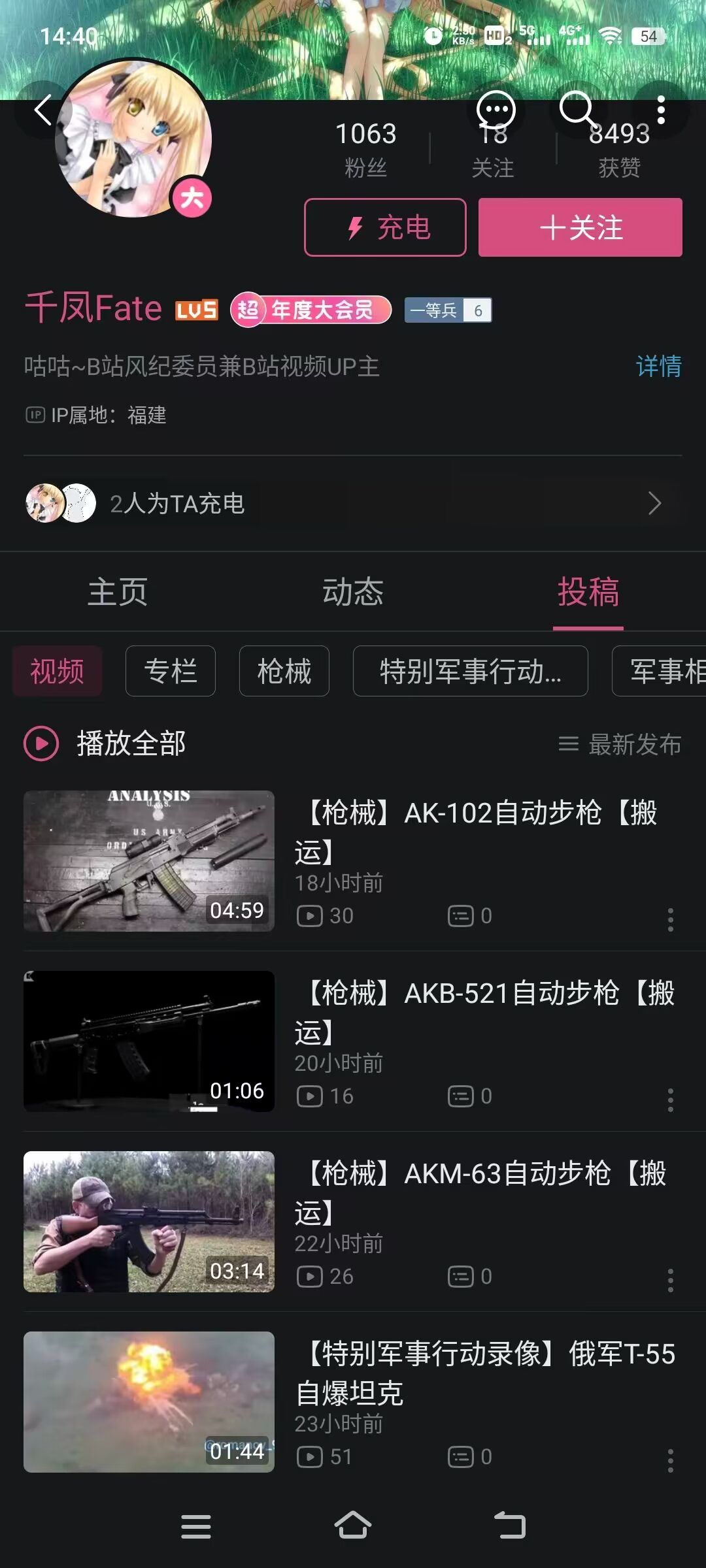Image resolution: width=706 pixels, height=1568 pixels.
Task: Open the message bubble icon
Action: coord(496,110)
